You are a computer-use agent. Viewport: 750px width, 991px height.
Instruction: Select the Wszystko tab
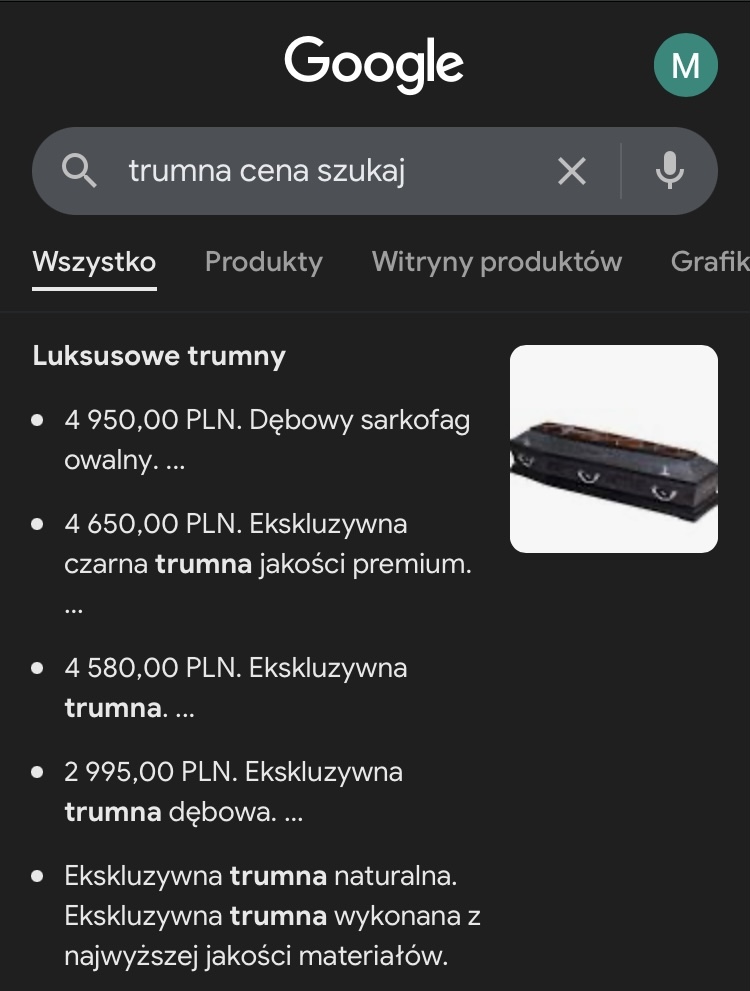(x=94, y=263)
